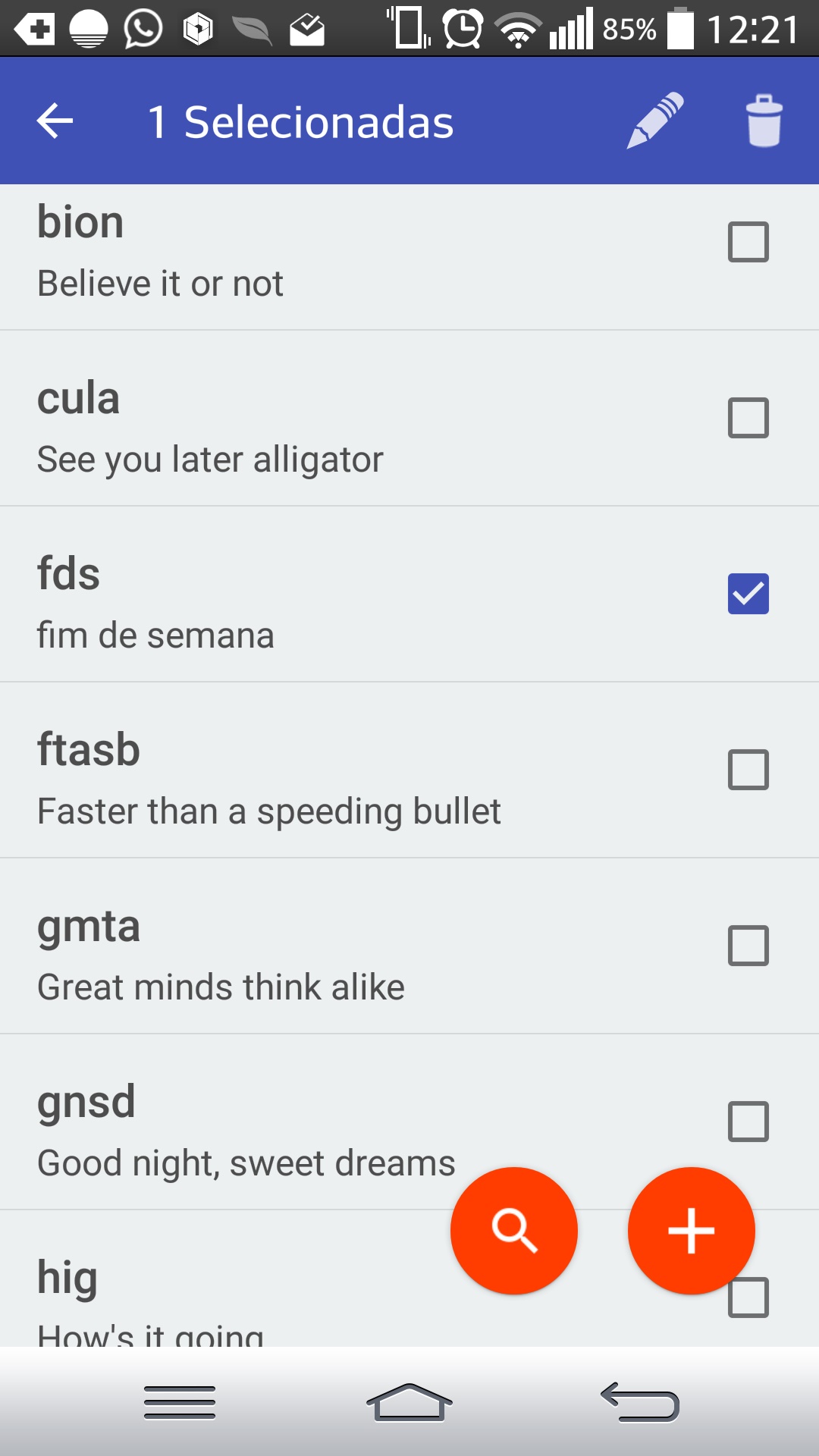This screenshot has width=819, height=1456.
Task: Check the hig entry box
Action: [748, 1298]
